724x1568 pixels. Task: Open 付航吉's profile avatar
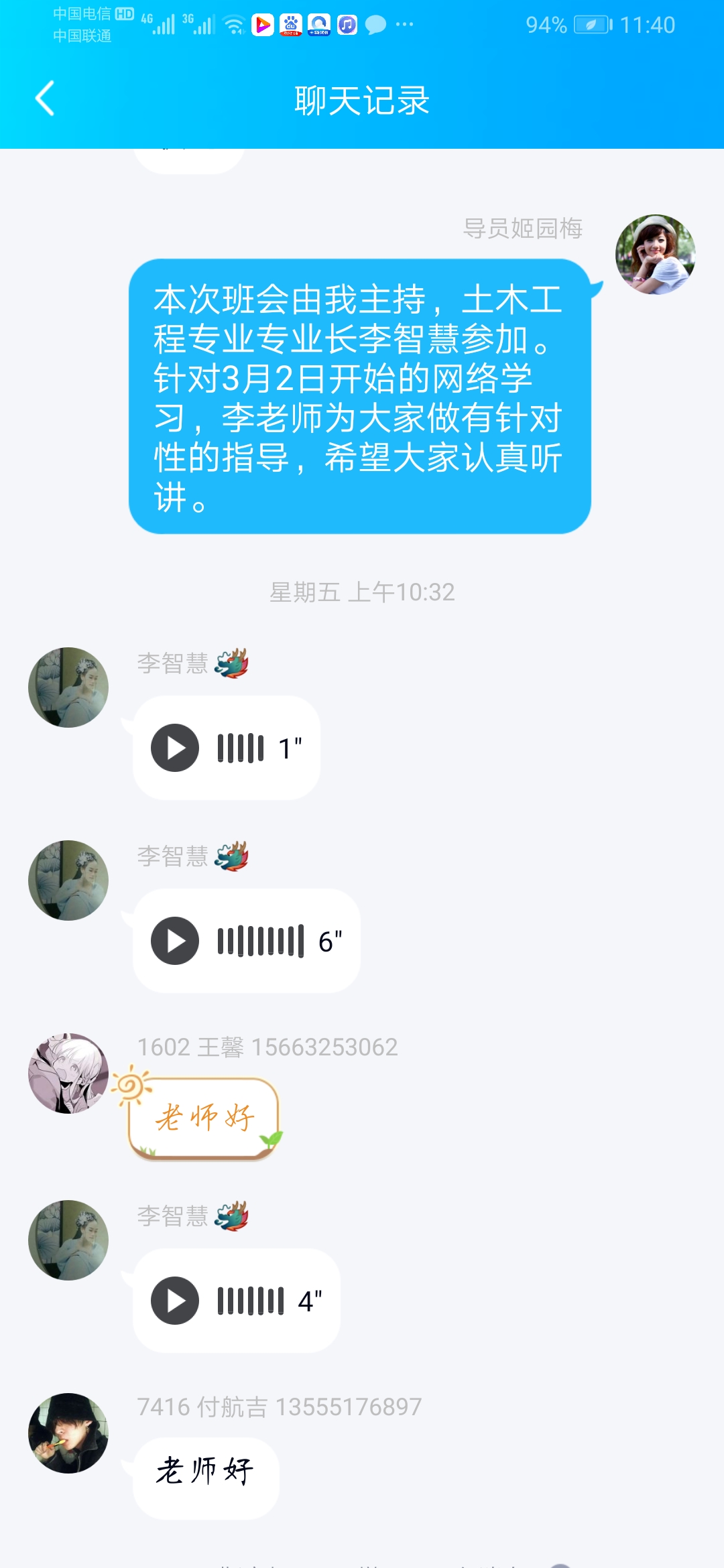coord(68,1433)
